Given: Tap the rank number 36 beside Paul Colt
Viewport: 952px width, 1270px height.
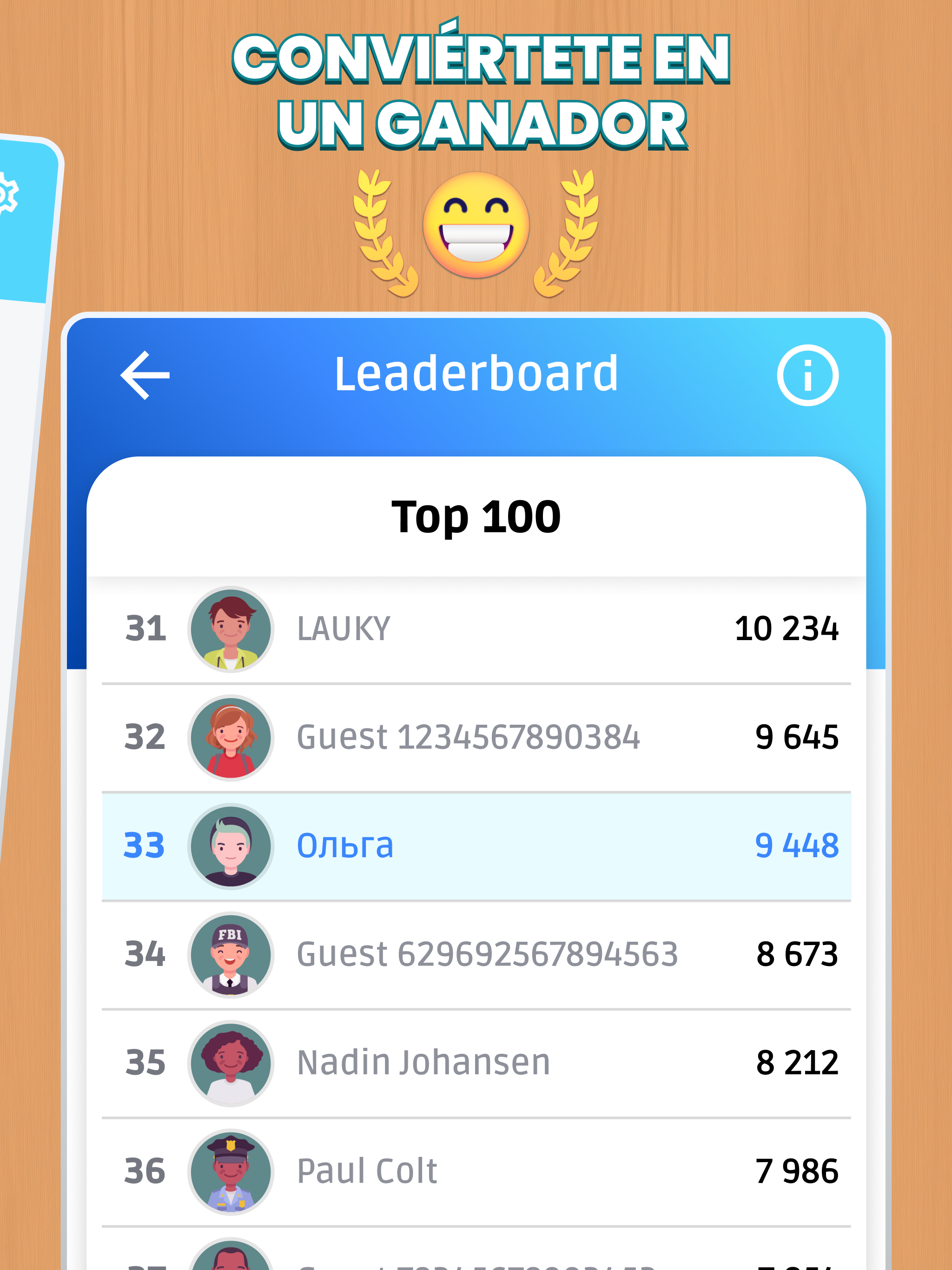Looking at the screenshot, I should (x=146, y=1169).
